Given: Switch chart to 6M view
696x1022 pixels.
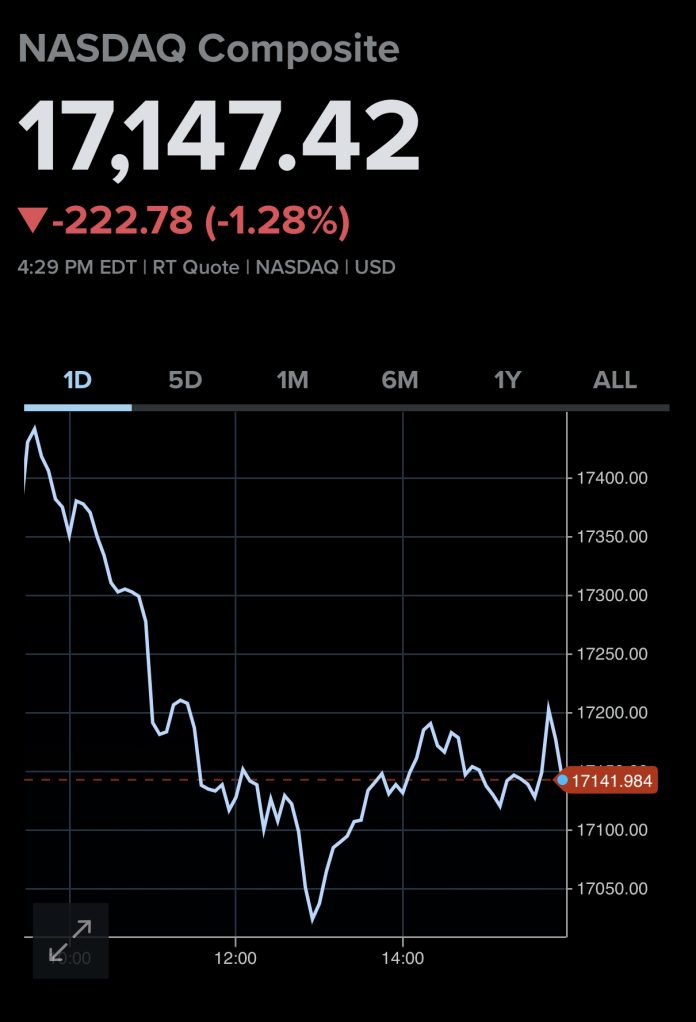Looking at the screenshot, I should [x=399, y=380].
